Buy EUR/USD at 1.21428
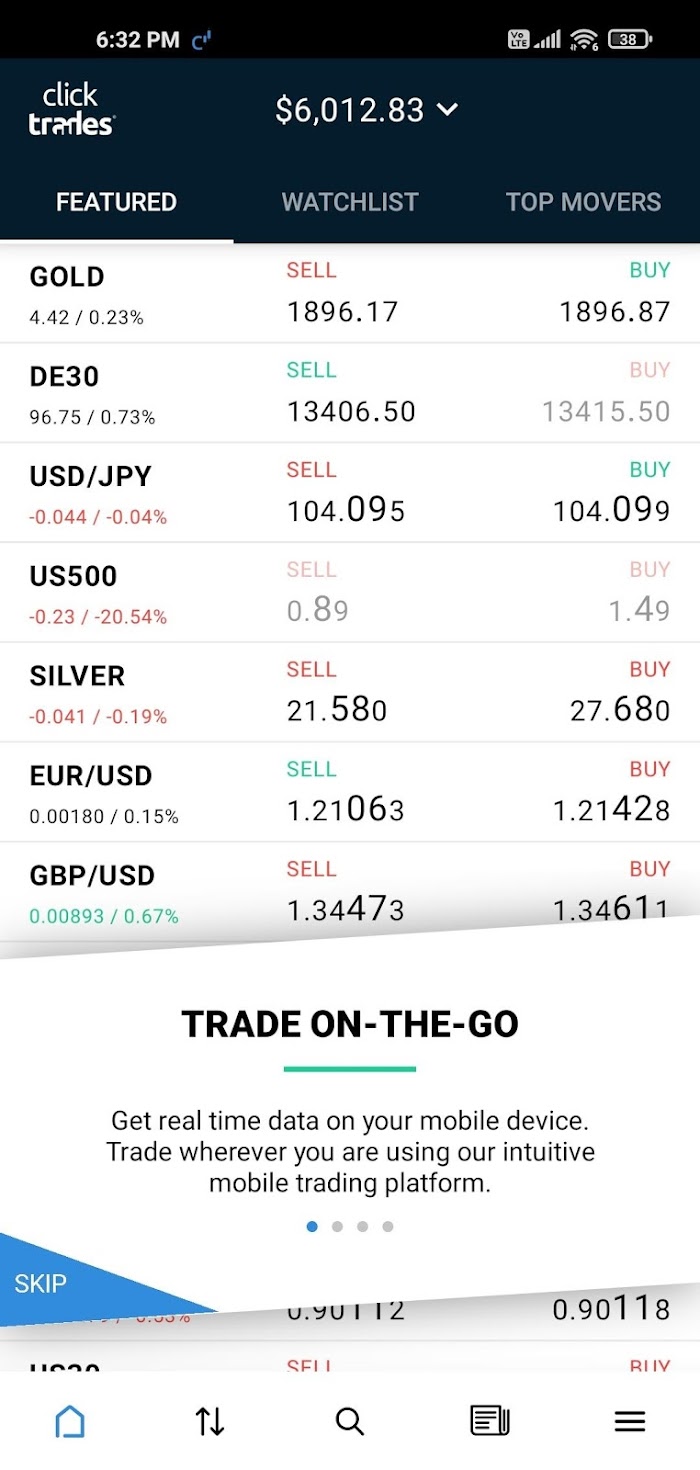The width and height of the screenshot is (700, 1470). pyautogui.click(x=611, y=810)
